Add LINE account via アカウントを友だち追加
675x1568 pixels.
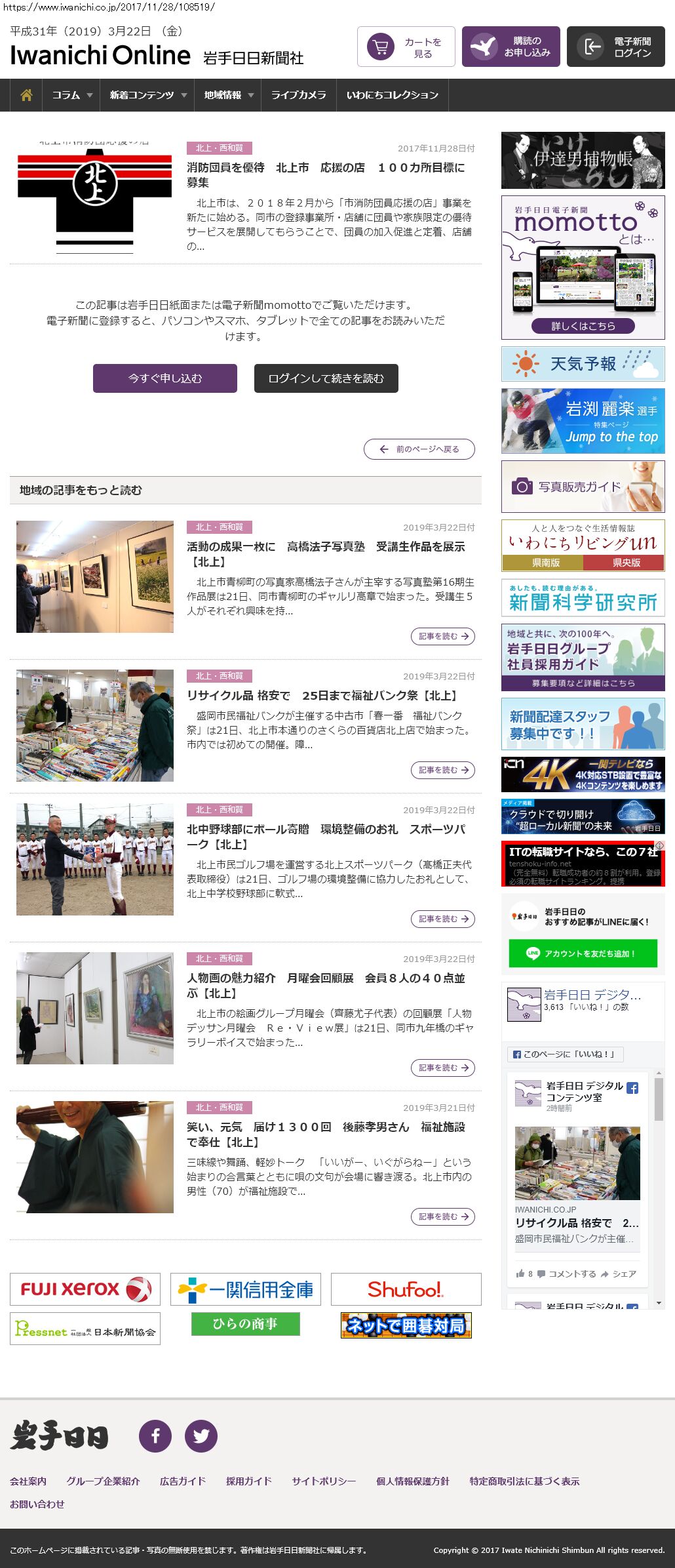point(583,954)
